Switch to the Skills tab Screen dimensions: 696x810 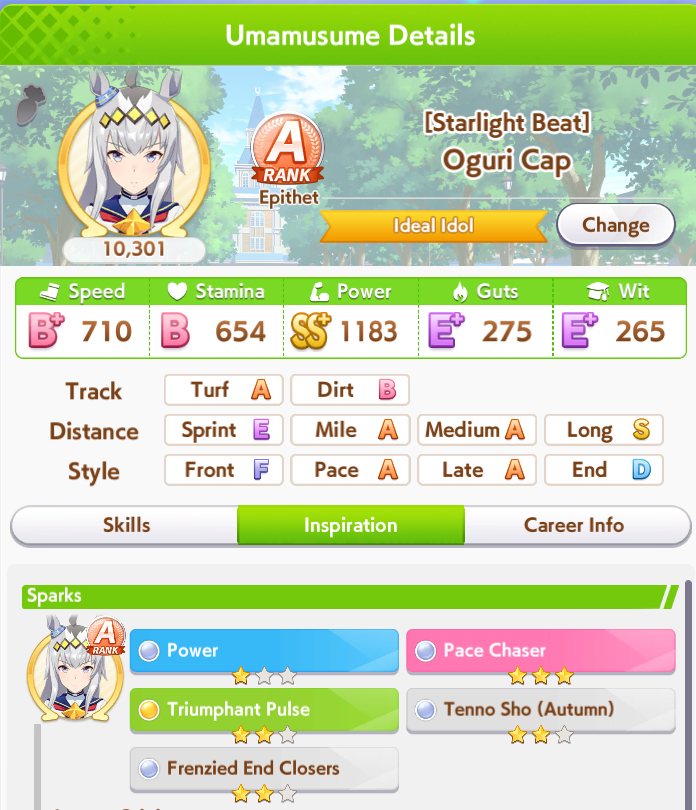(x=126, y=525)
